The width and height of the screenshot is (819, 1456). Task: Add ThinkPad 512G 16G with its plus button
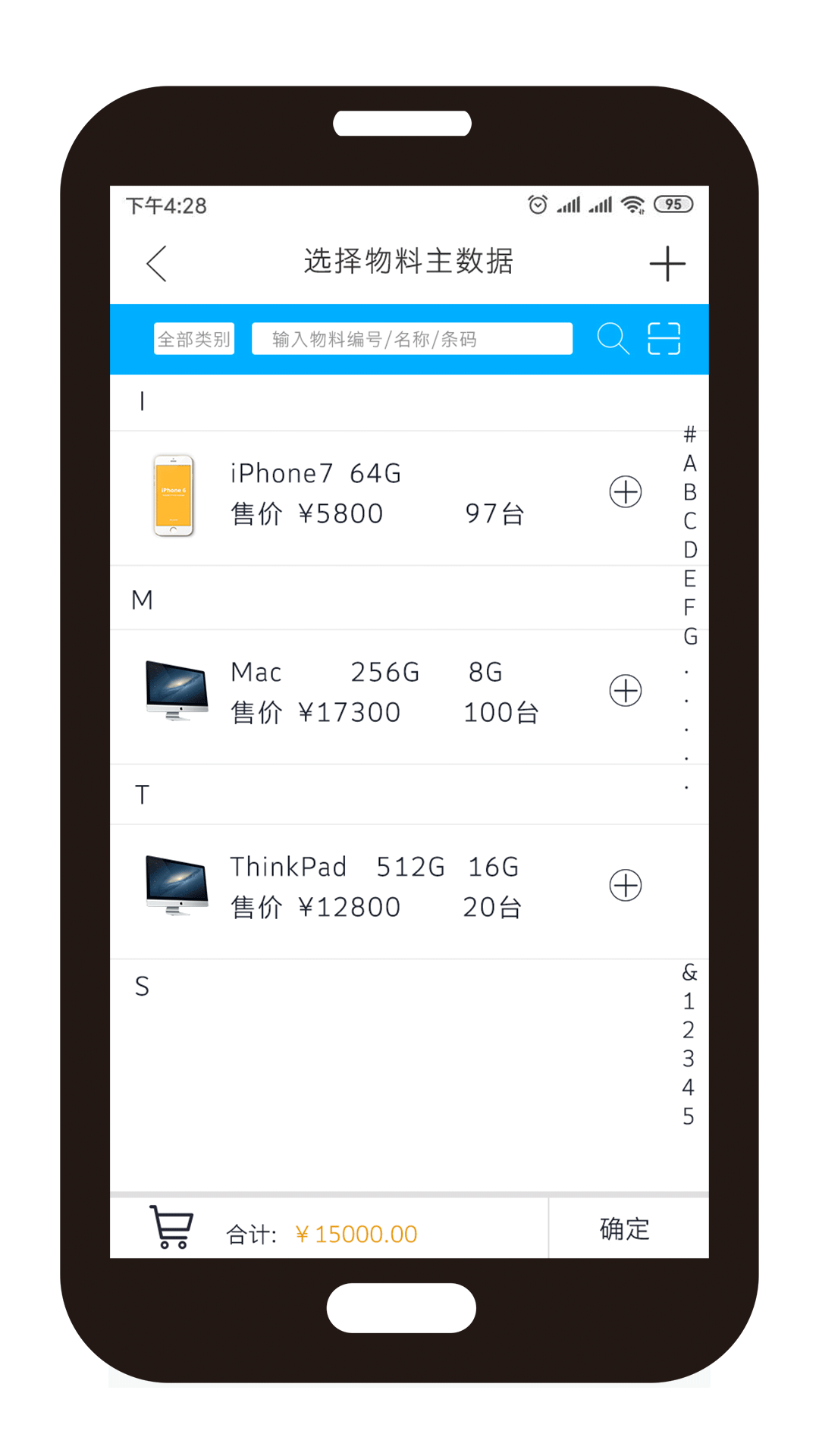(x=626, y=886)
